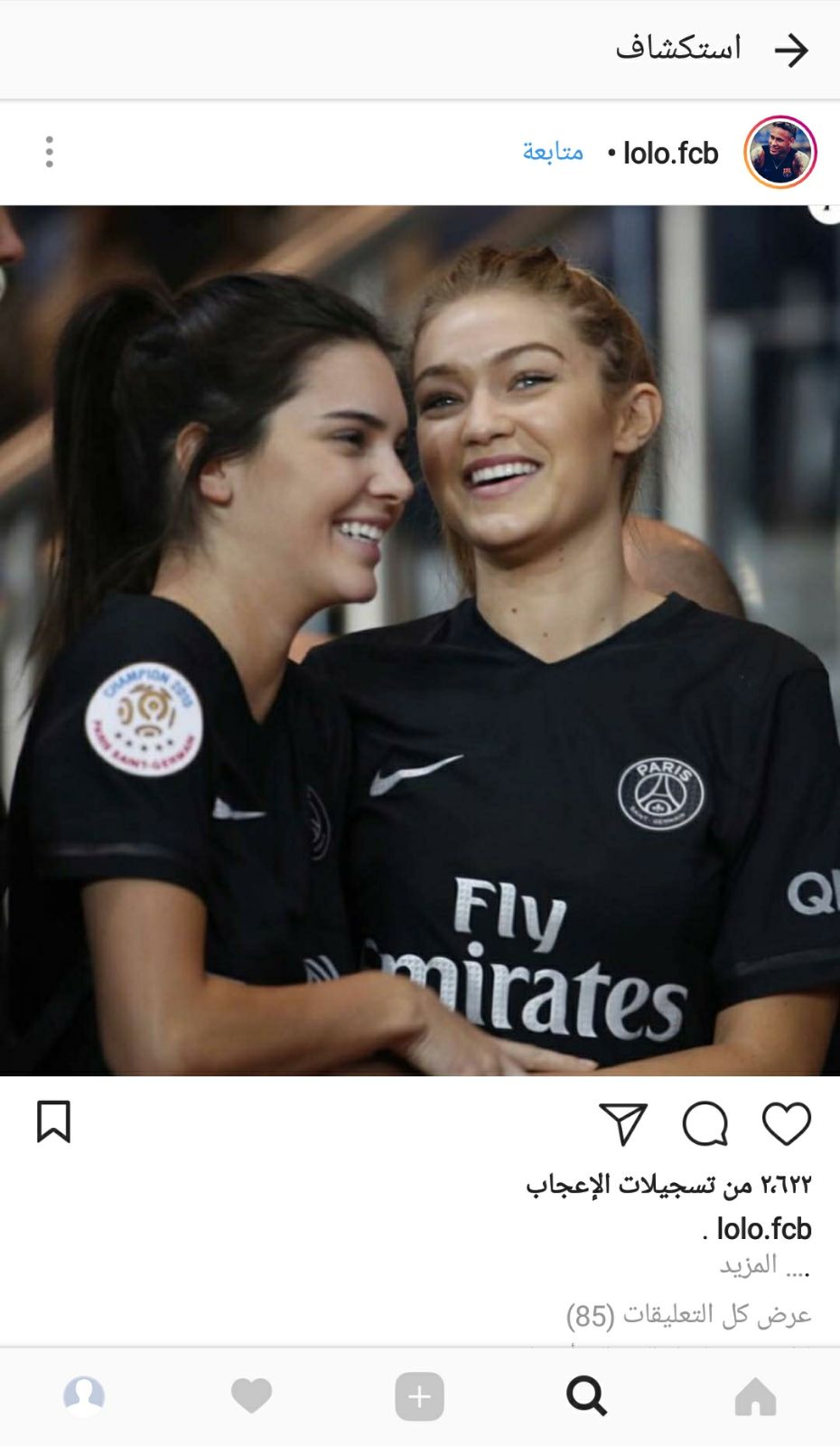This screenshot has height=1446, width=840.
Task: Open the Search tab
Action: 586,1397
